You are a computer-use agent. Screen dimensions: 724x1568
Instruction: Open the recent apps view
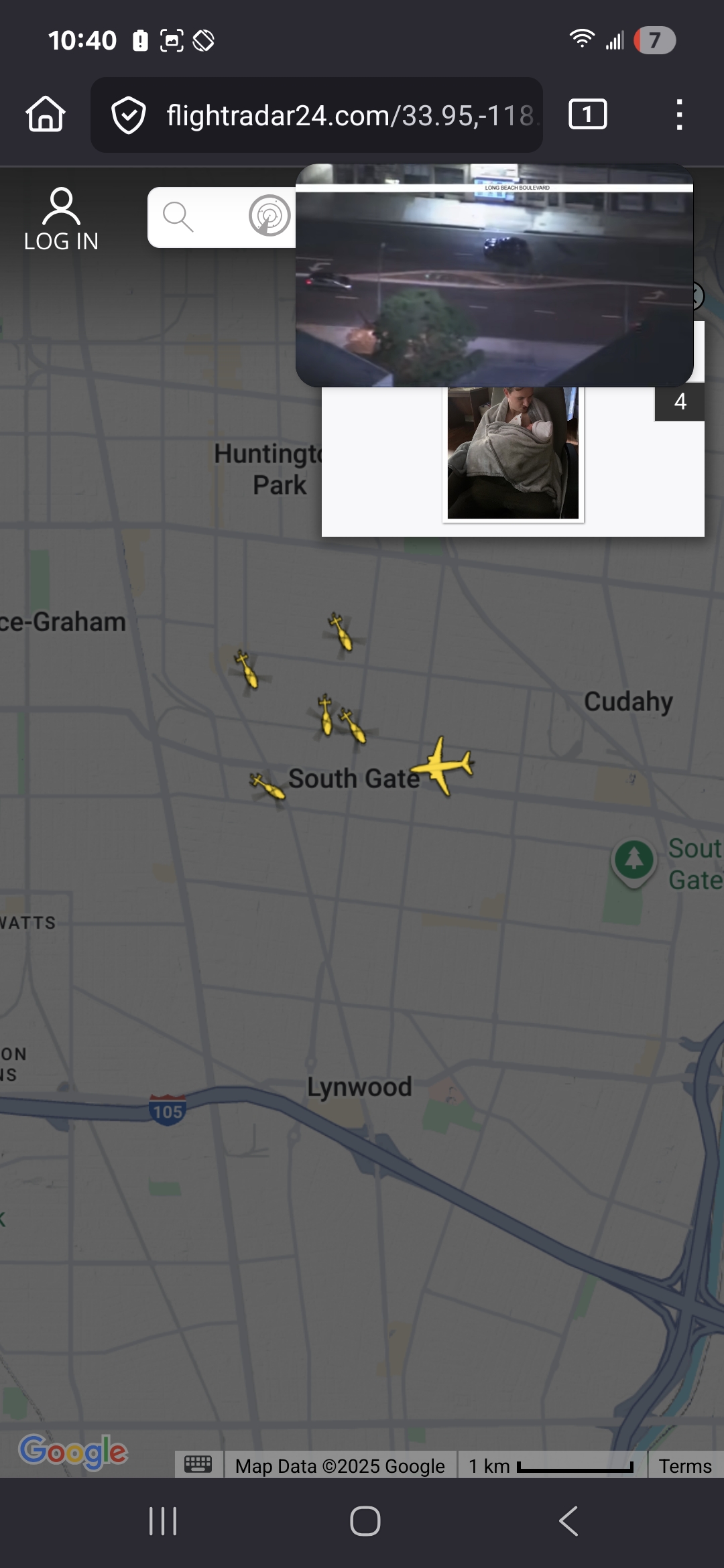tap(162, 1521)
